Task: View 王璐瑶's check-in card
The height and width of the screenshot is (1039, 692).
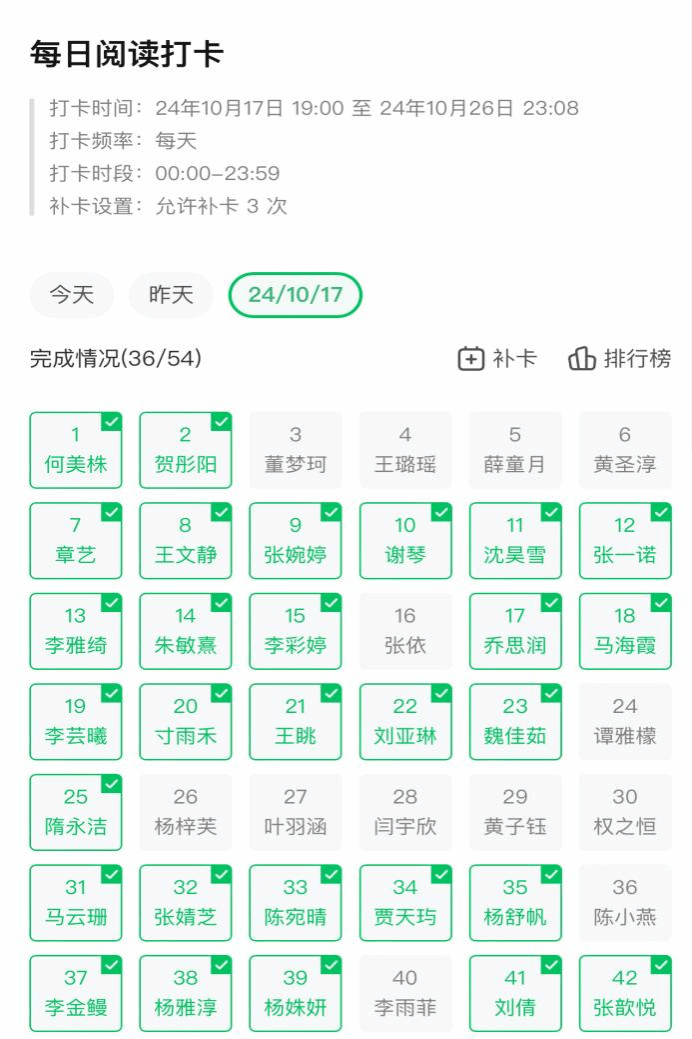Action: 405,450
